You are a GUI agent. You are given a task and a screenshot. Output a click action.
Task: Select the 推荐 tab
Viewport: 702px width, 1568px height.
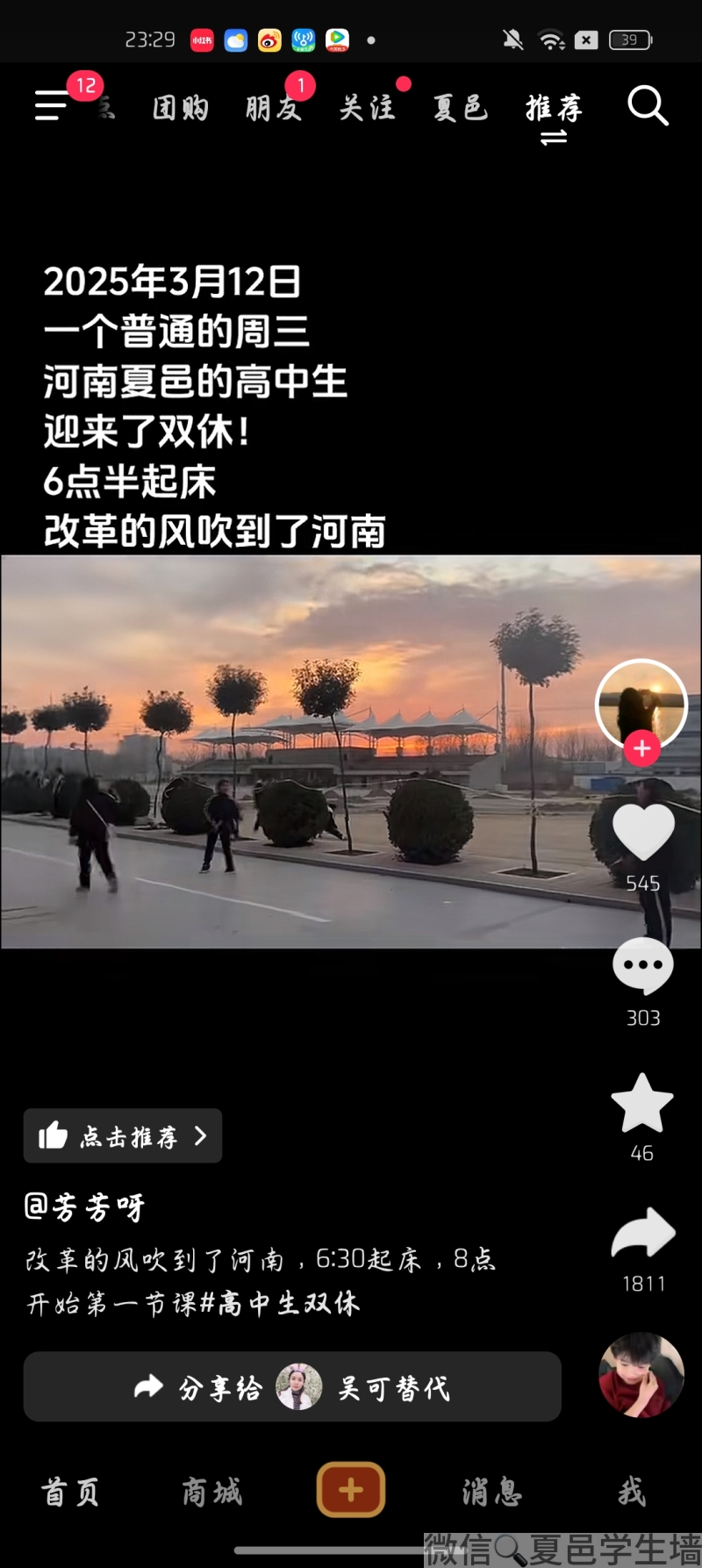(554, 108)
